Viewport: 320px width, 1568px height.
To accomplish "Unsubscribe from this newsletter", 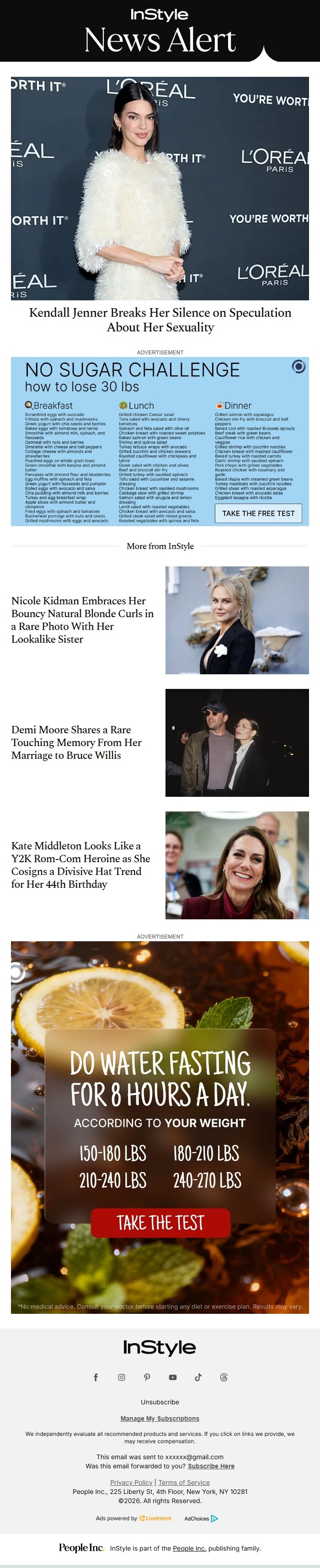I will point(160,1402).
